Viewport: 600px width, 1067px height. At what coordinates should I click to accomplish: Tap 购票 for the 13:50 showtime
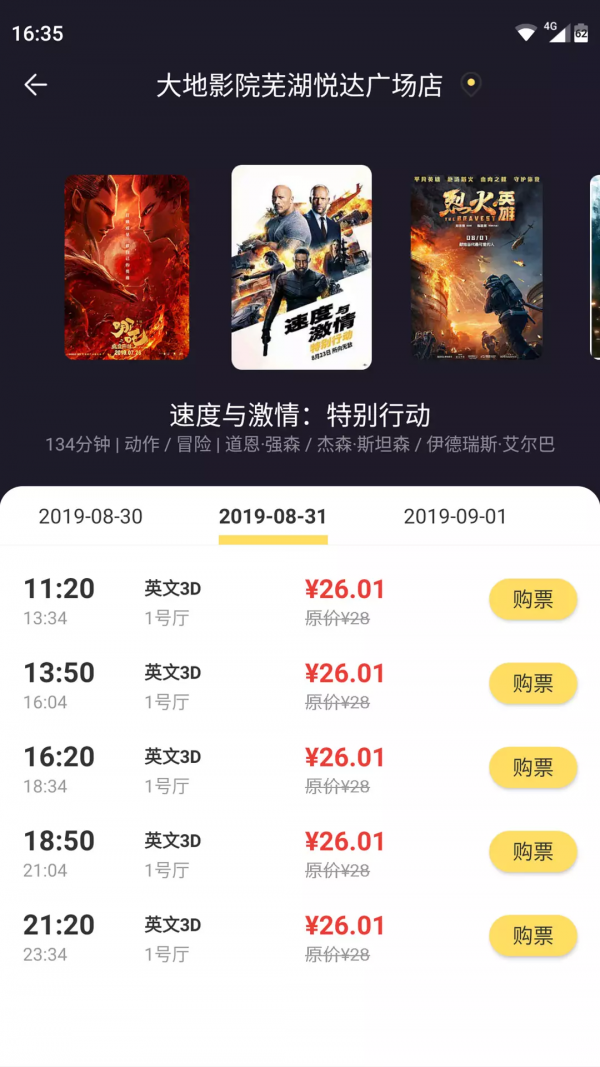click(x=533, y=684)
